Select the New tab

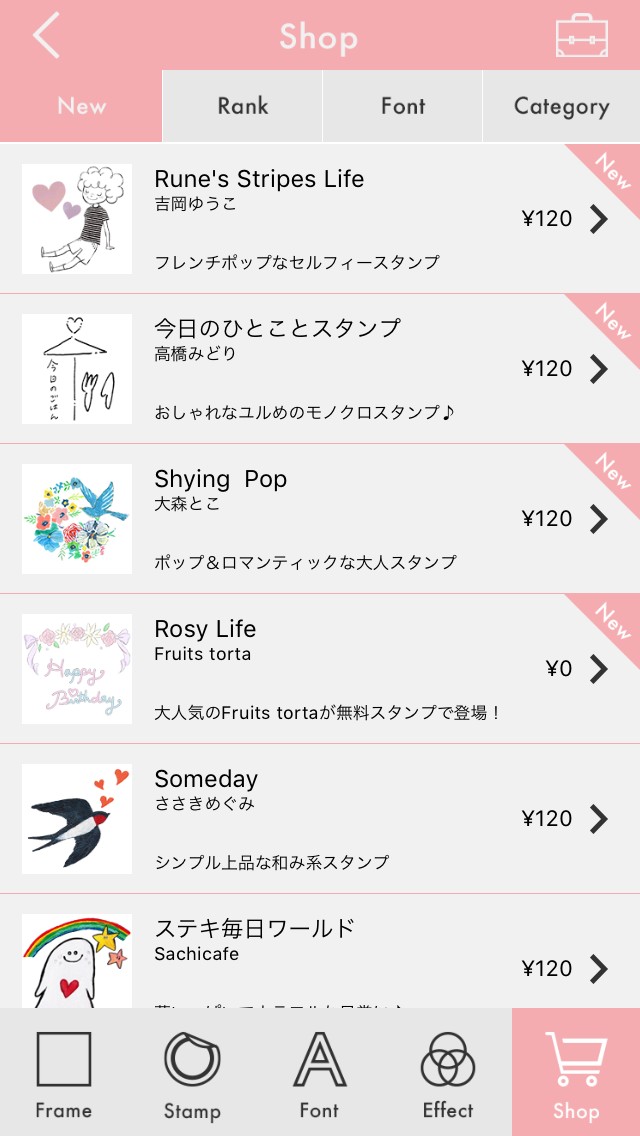pos(81,106)
